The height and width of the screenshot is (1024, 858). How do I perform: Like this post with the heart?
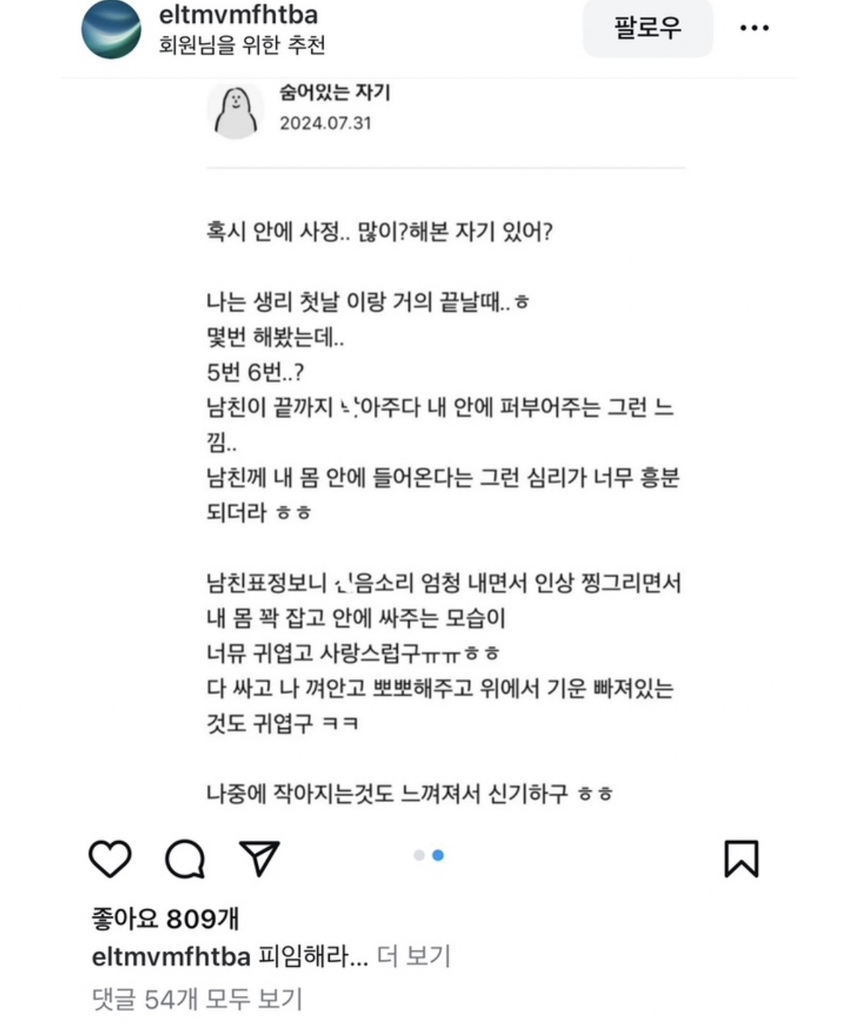point(110,858)
